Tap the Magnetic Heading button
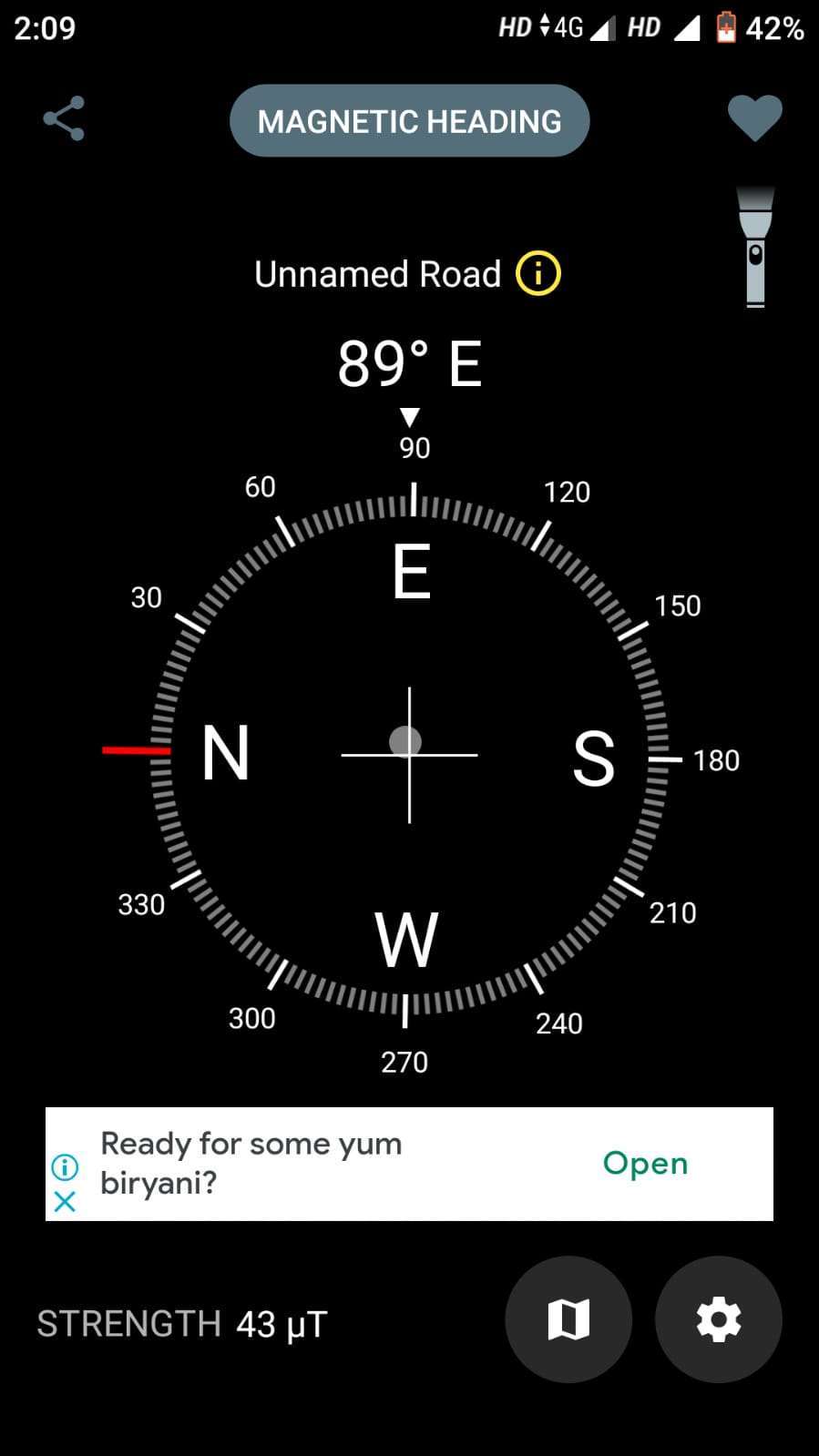 point(409,120)
